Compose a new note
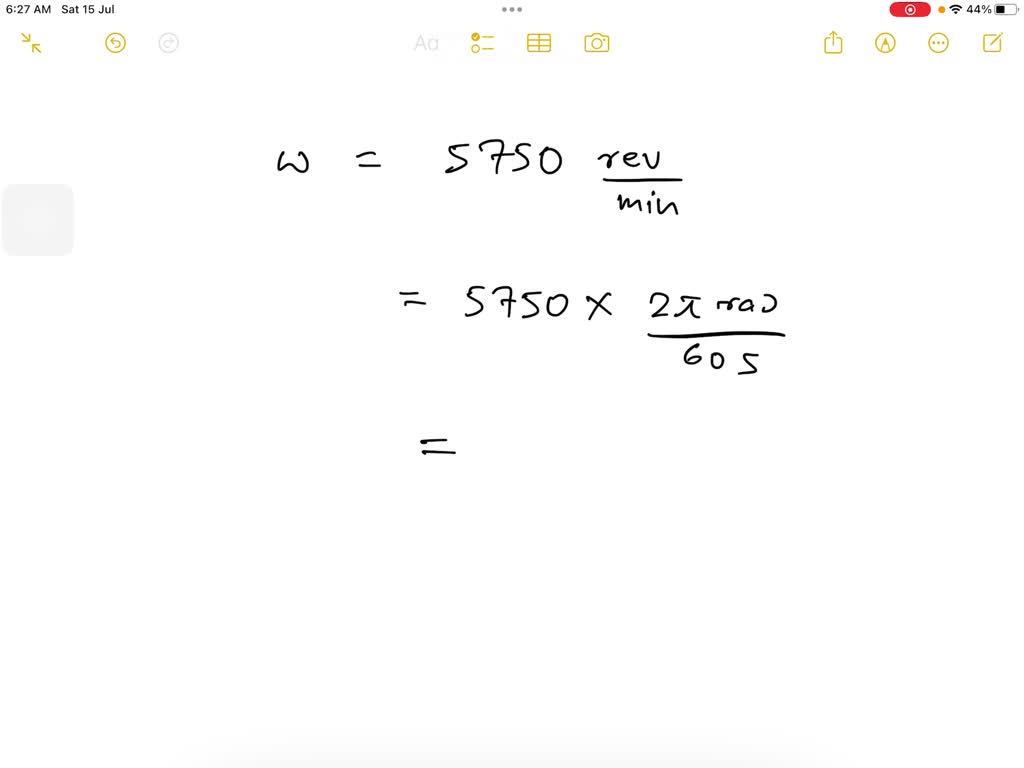This screenshot has height=768, width=1024. (x=992, y=43)
